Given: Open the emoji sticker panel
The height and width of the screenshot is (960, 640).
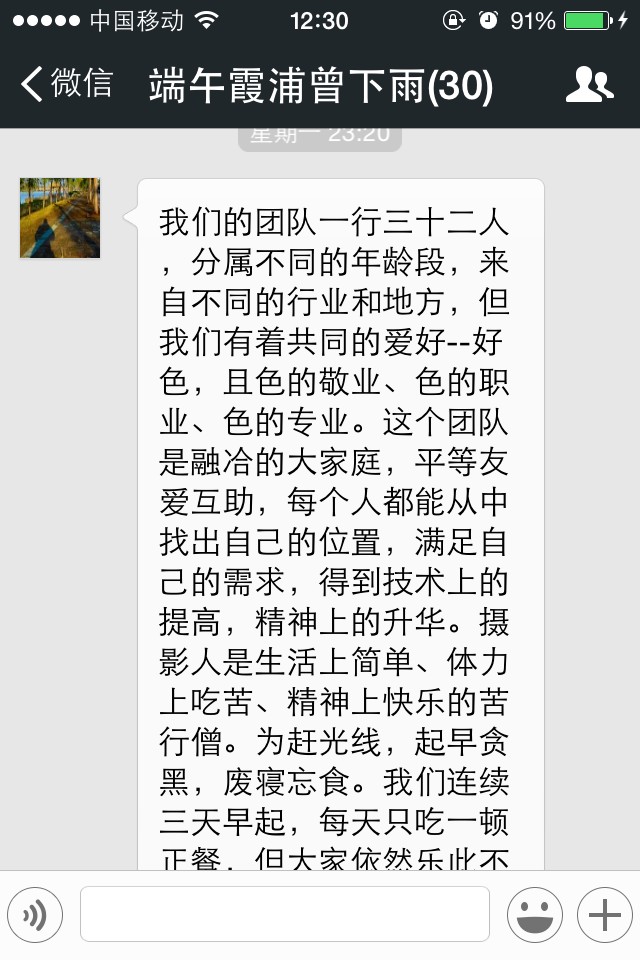Looking at the screenshot, I should pyautogui.click(x=534, y=914).
